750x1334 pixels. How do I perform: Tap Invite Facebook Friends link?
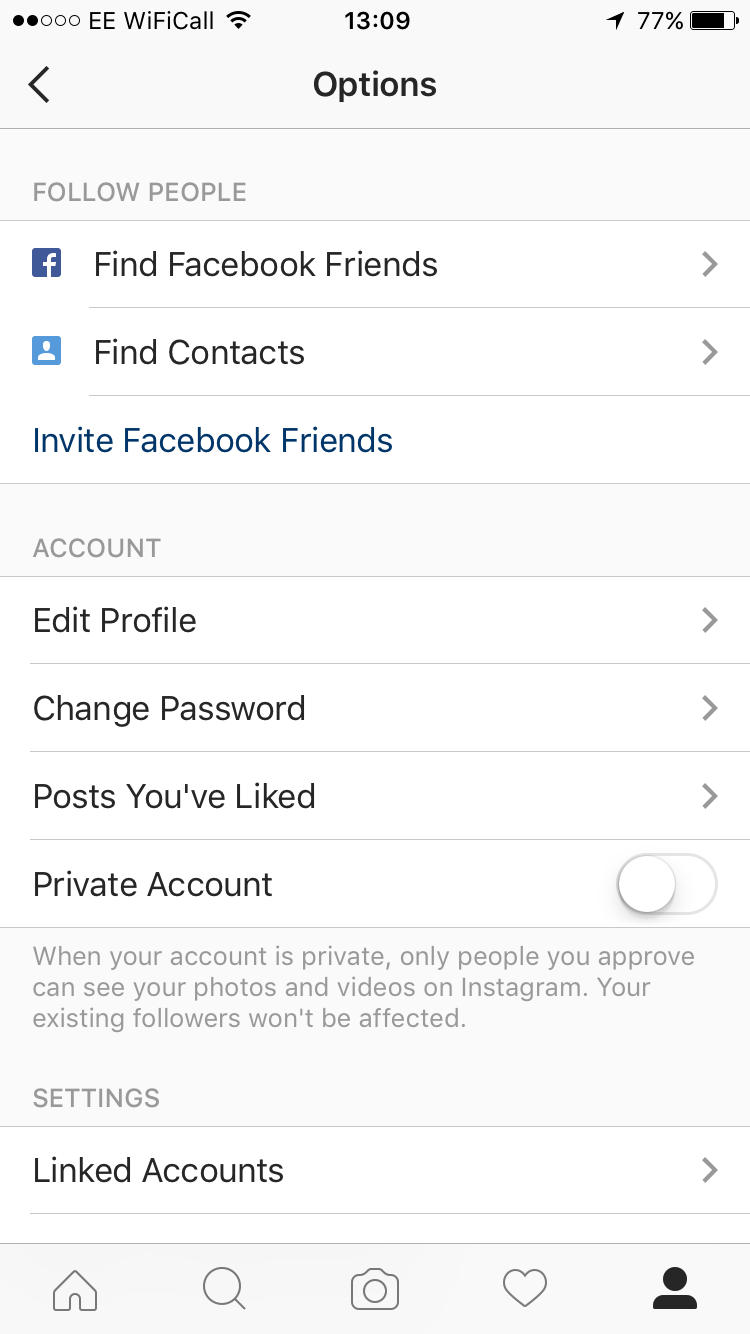213,440
